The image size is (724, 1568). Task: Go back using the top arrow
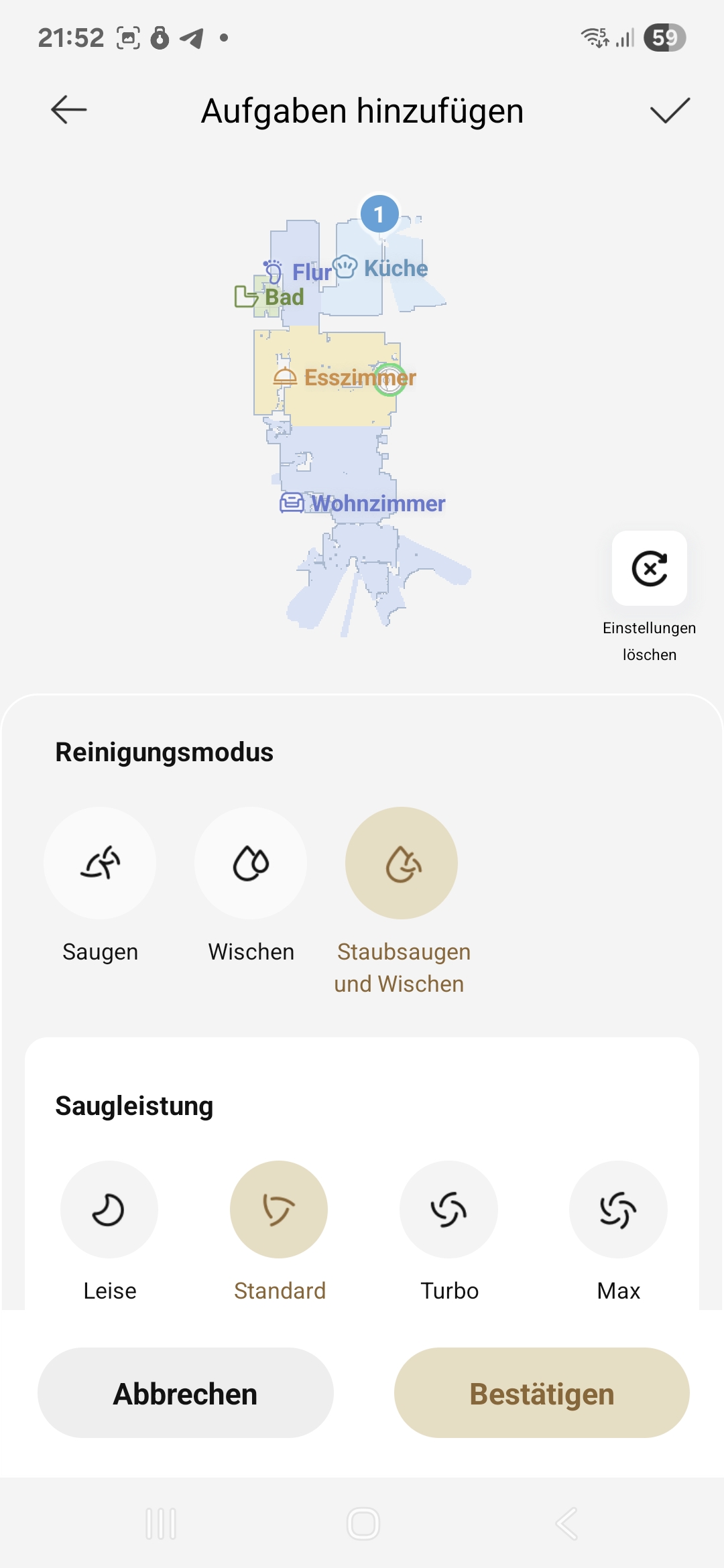coord(69,110)
